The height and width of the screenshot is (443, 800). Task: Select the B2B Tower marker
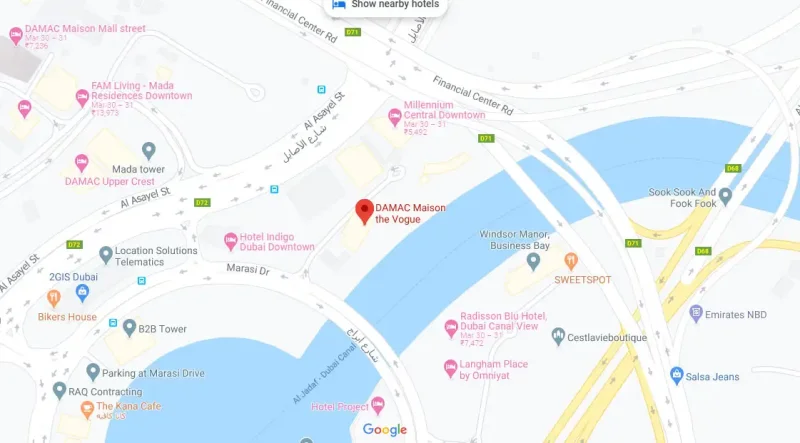128,327
